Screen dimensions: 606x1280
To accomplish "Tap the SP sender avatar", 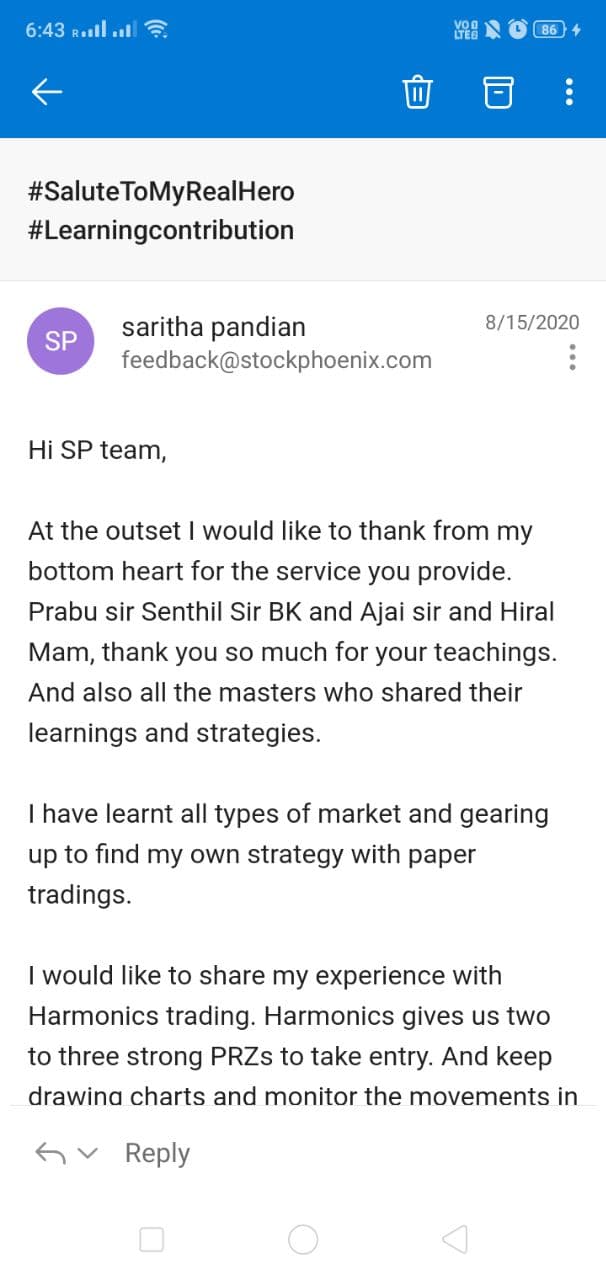I will (61, 341).
